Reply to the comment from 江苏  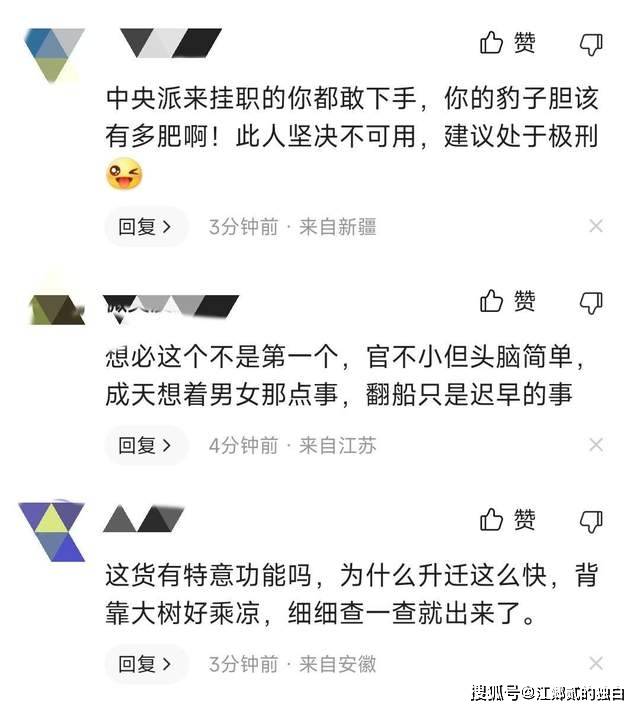[145, 445]
